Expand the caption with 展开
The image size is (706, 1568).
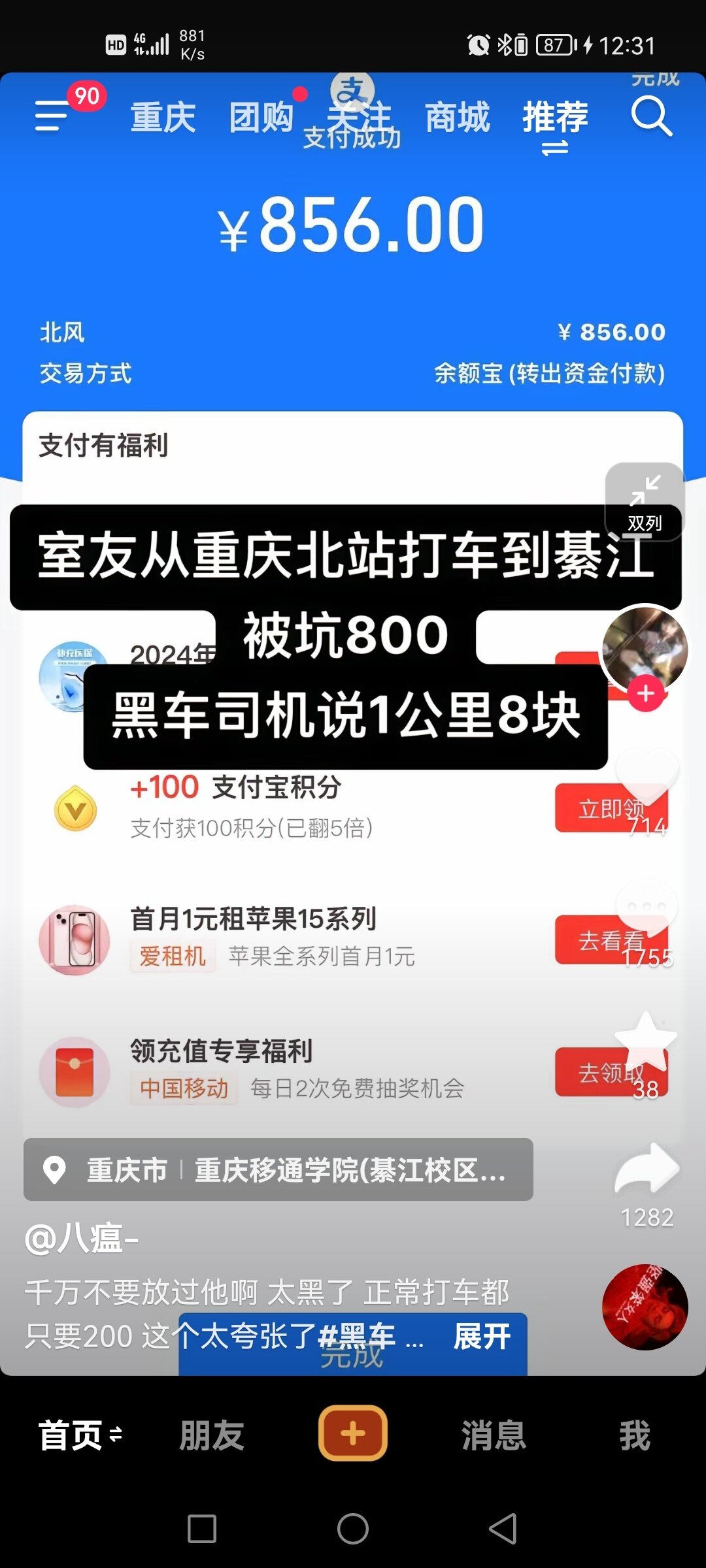point(482,1336)
